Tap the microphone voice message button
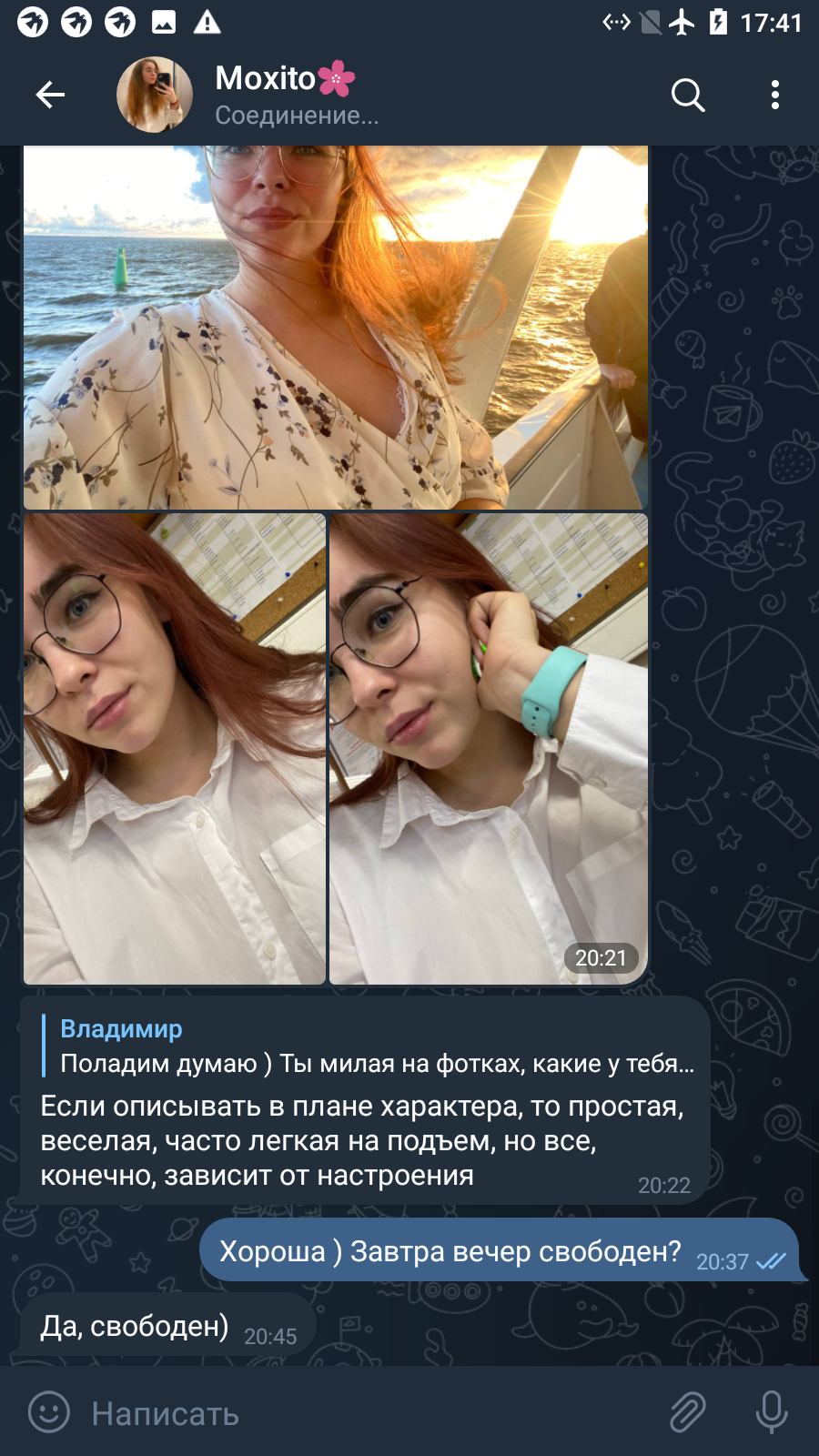The image size is (819, 1456). coord(772,1412)
